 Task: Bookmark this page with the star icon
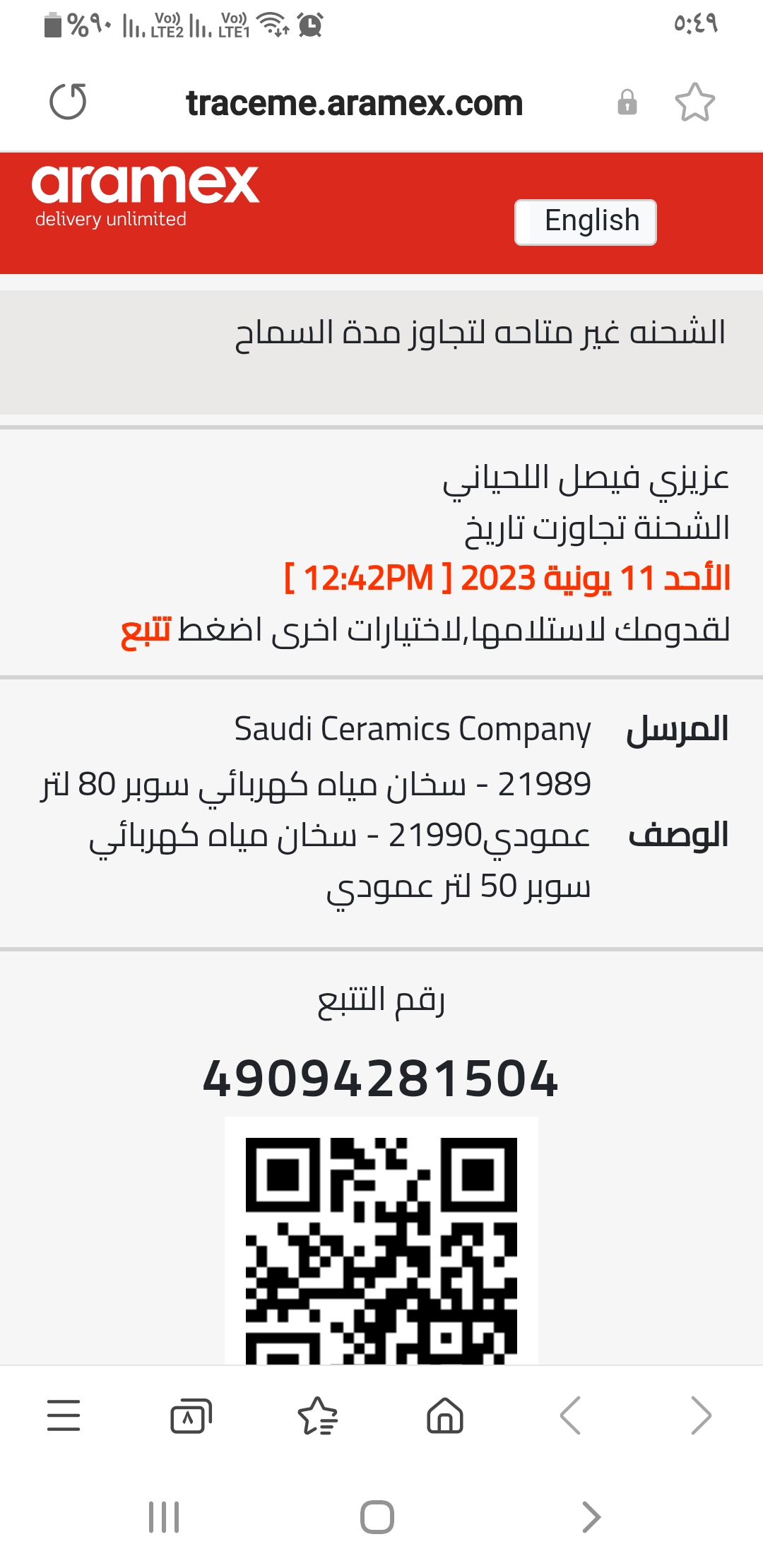pos(695,102)
